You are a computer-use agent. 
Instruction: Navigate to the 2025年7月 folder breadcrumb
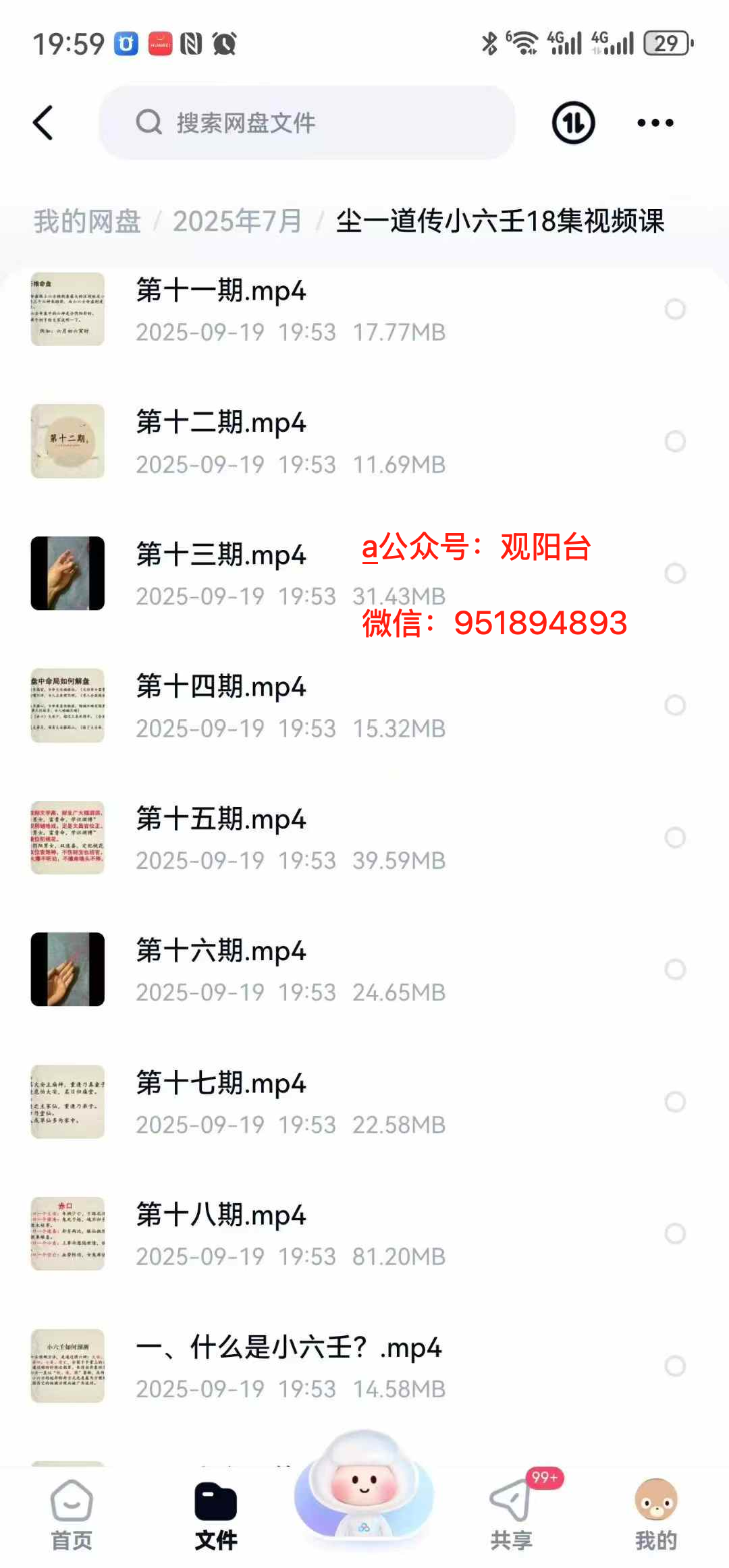tap(237, 221)
